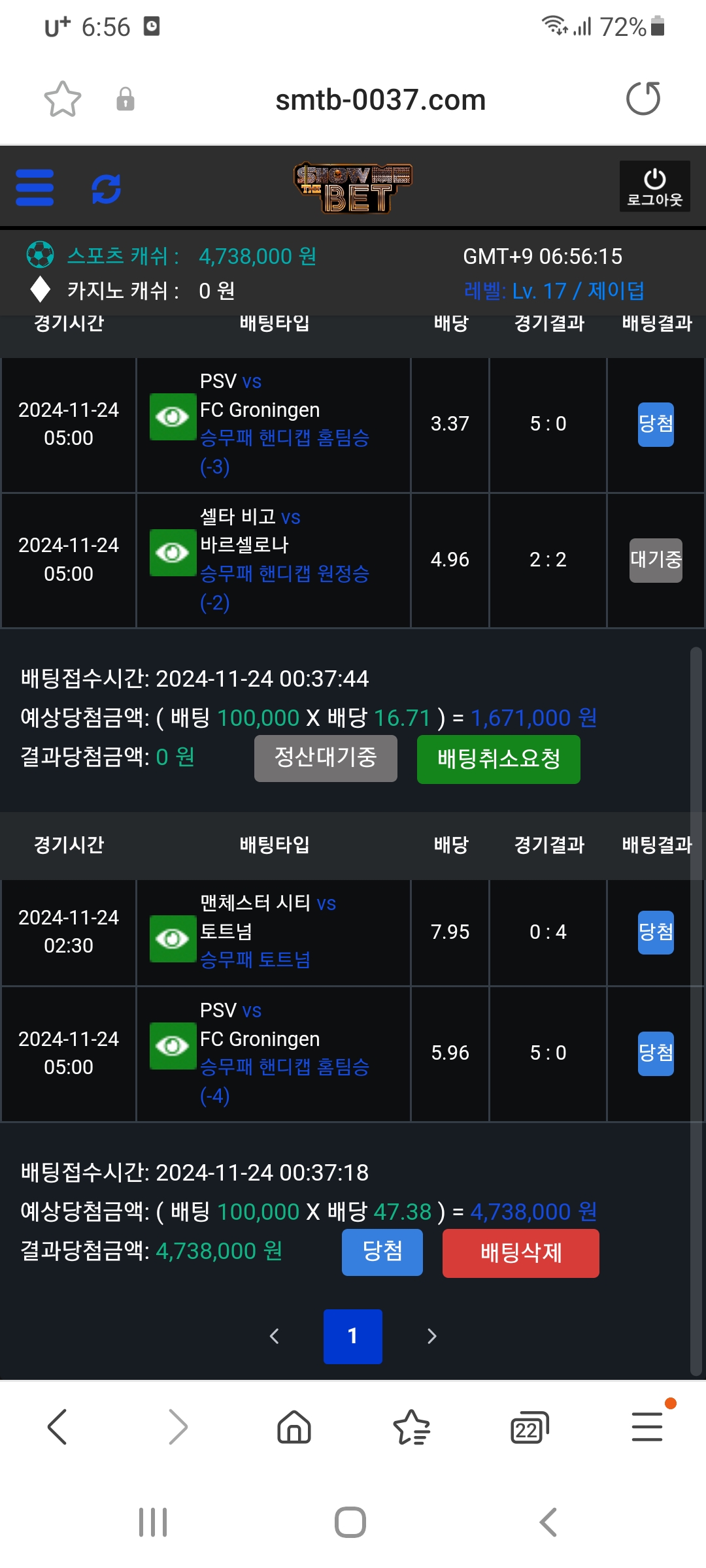The image size is (706, 1568).
Task: Go to the previous page of bets
Action: click(275, 1336)
